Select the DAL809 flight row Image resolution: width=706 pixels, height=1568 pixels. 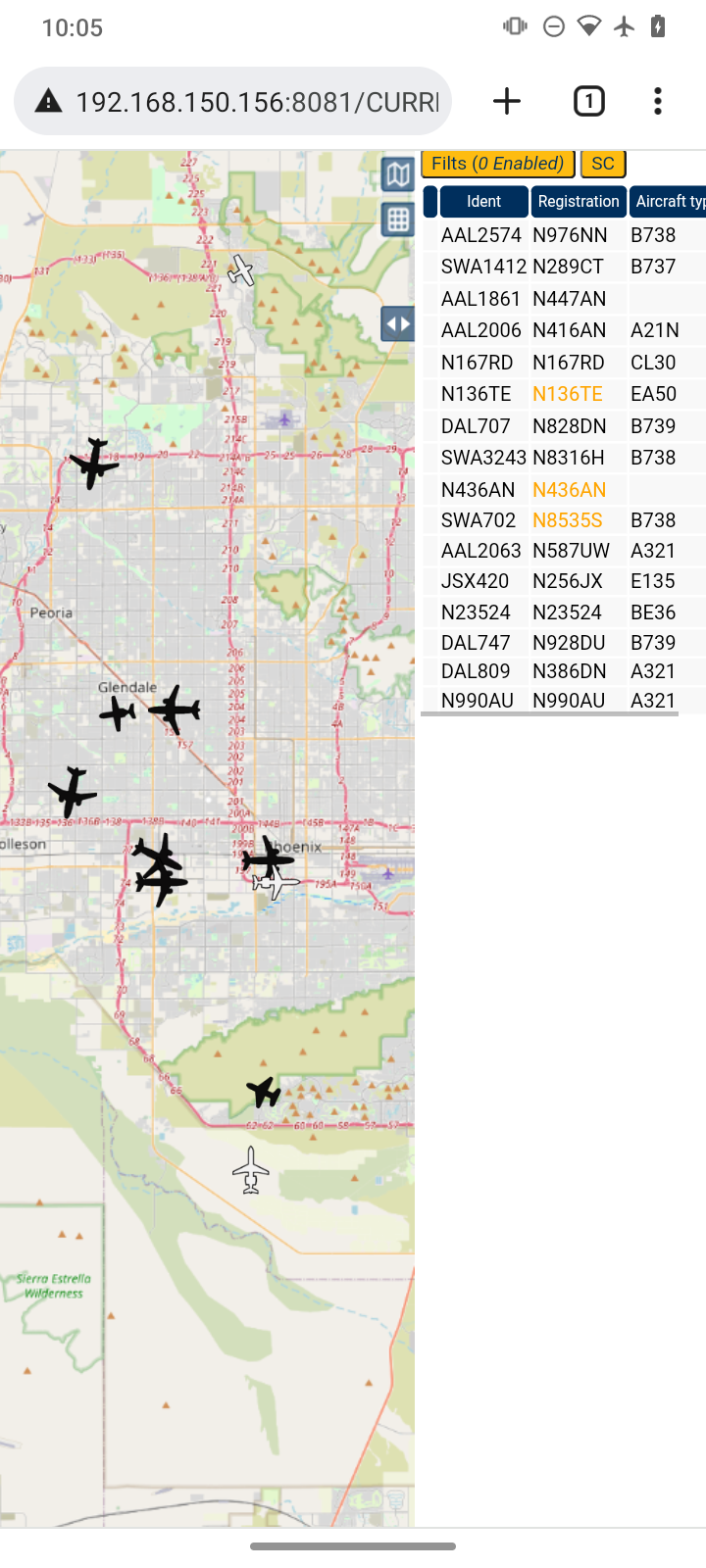[564, 671]
